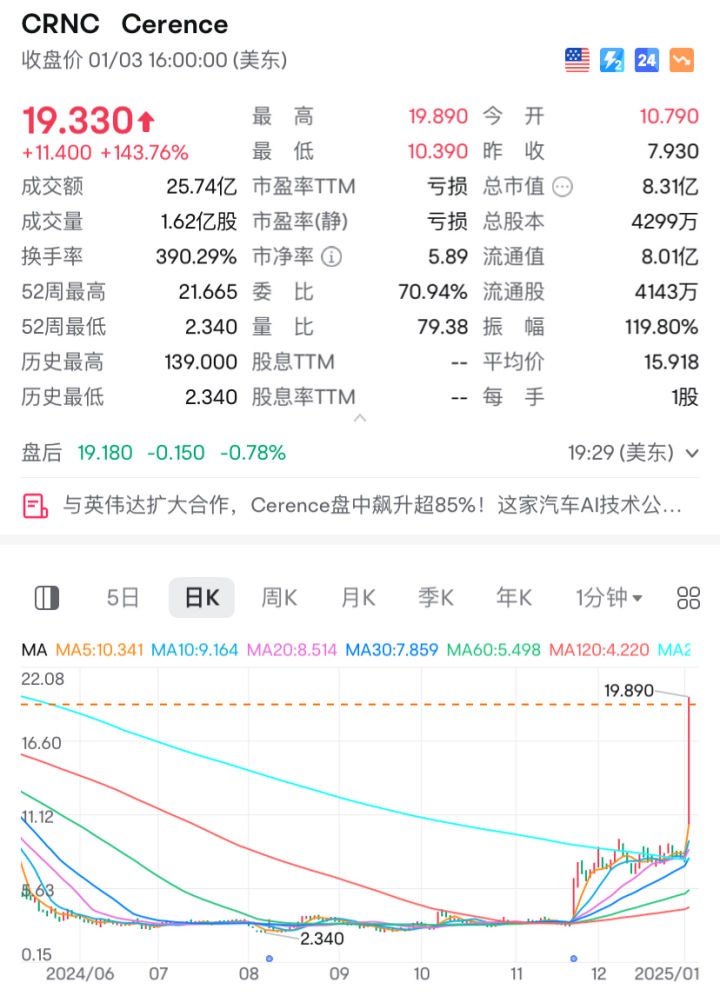Open the 1分钟 interval dropdown
Screen dimensions: 720x1002
[608, 598]
